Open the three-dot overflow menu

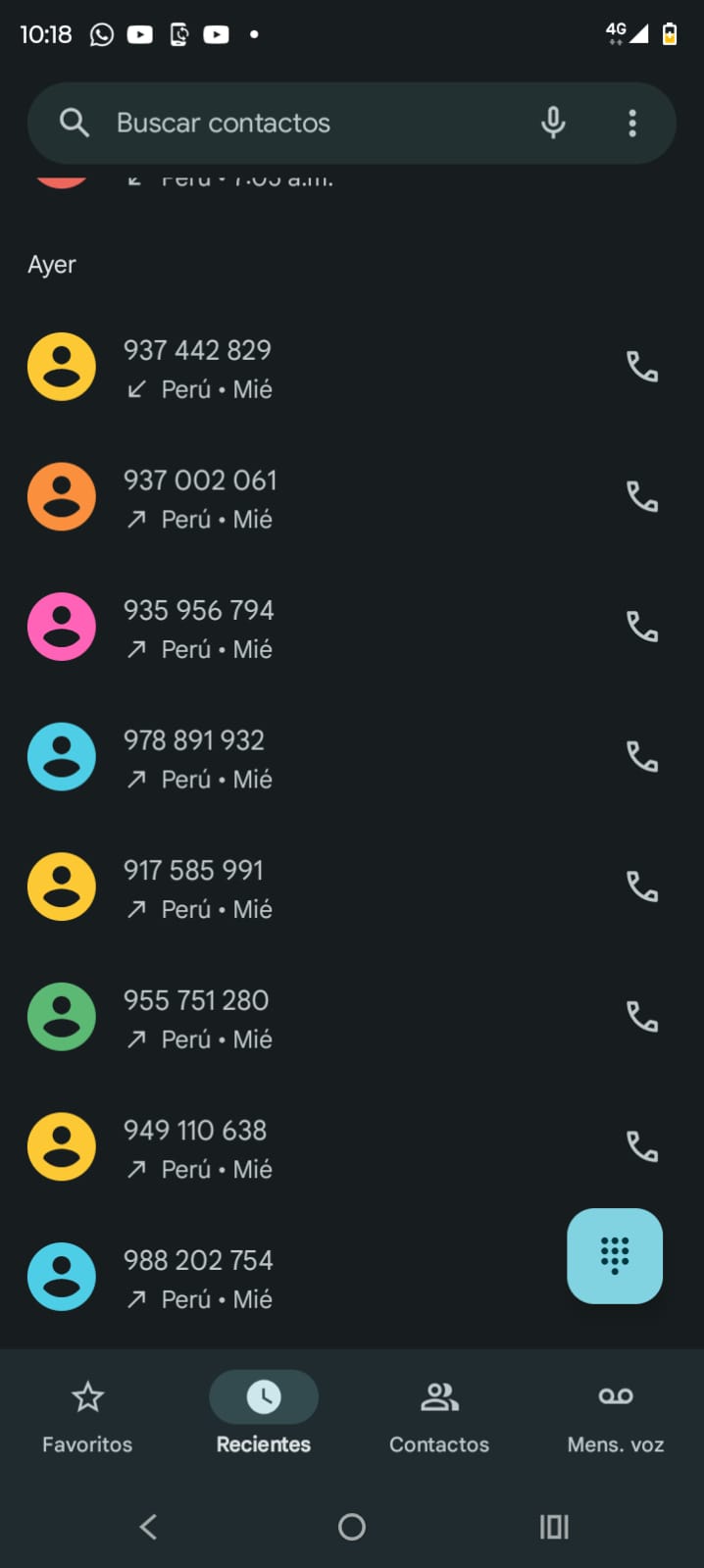tap(632, 124)
